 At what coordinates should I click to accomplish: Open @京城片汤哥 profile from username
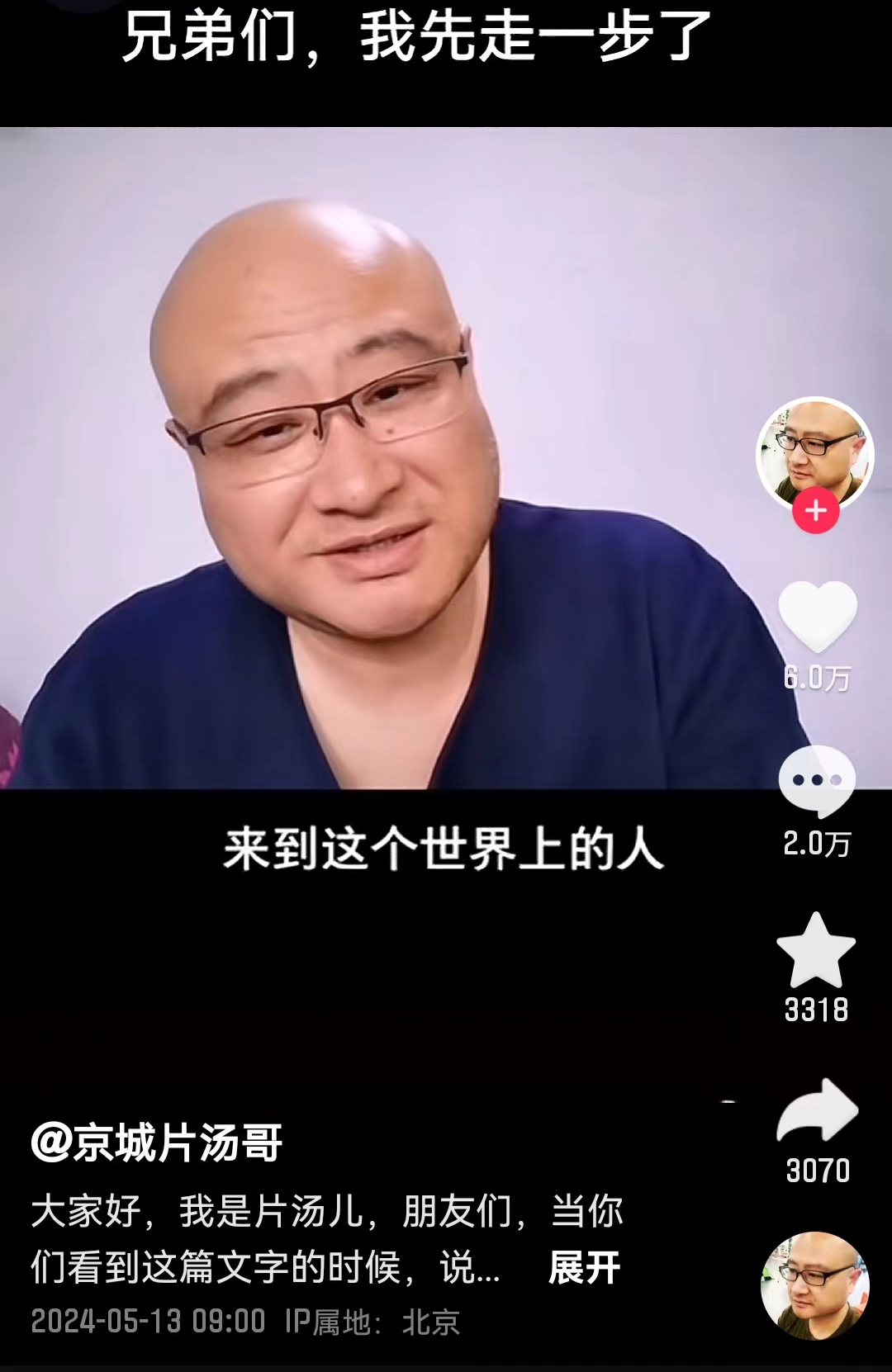coord(157,1143)
